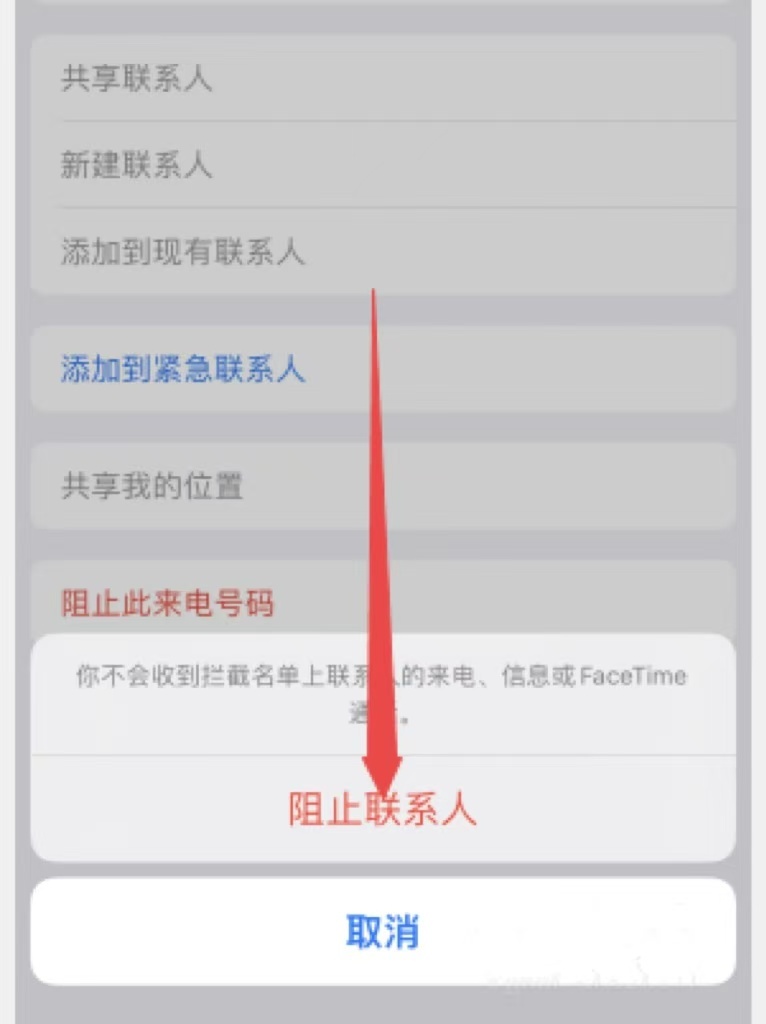
Task: Tap the 阻止此来电号码 row
Action: [x=383, y=602]
